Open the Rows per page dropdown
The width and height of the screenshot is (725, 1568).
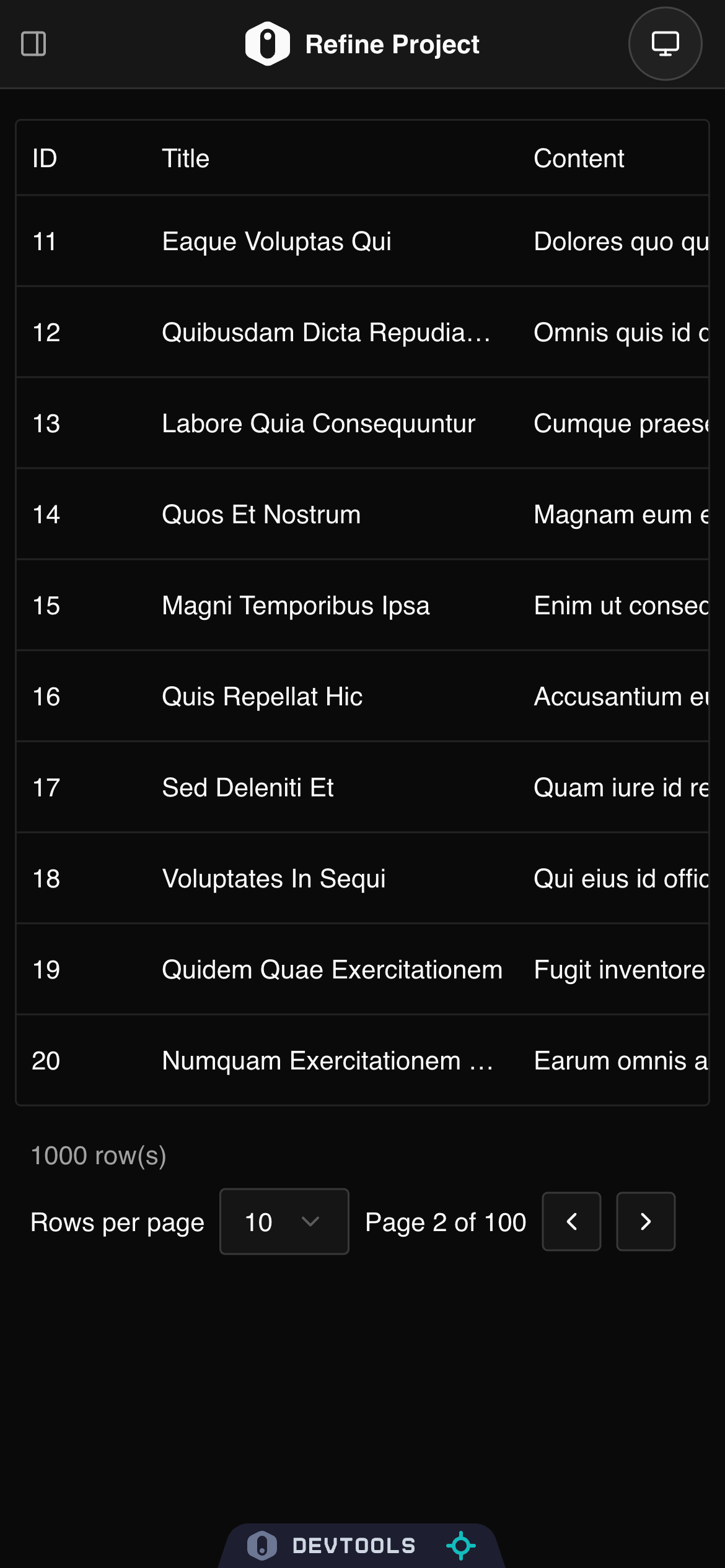coord(284,1222)
